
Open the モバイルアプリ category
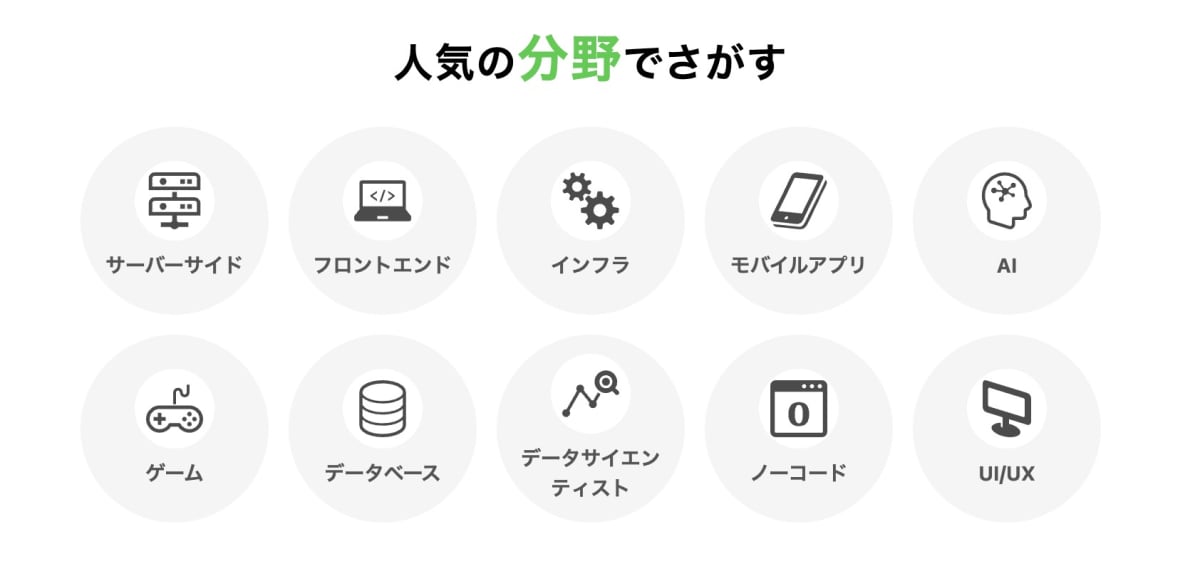point(798,221)
